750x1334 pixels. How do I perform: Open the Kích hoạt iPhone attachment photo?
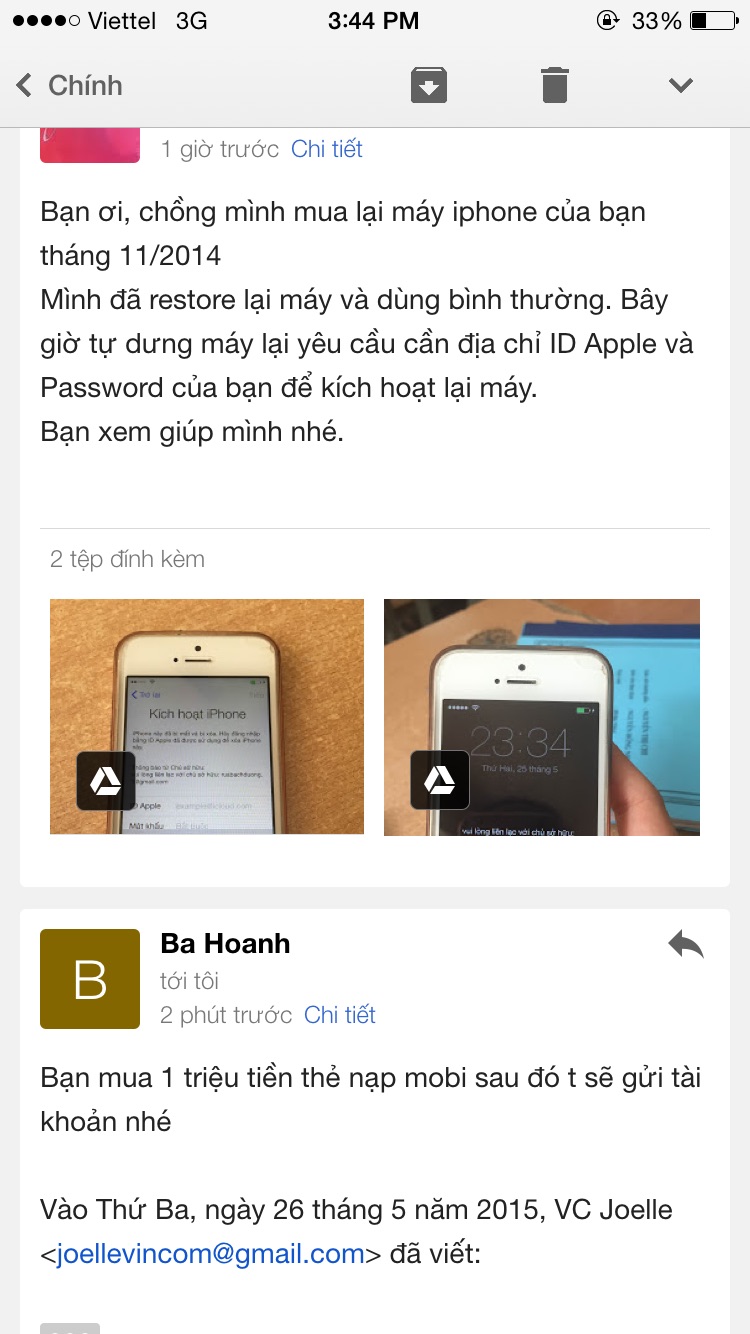click(207, 716)
